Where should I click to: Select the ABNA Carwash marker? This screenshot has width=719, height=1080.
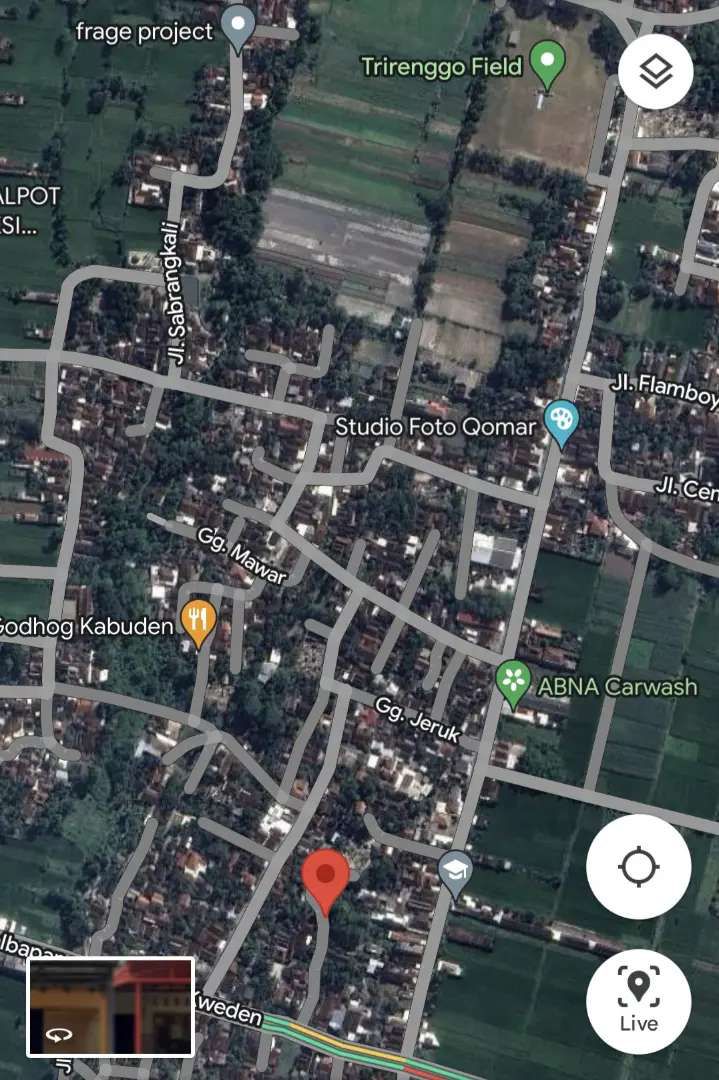pos(513,684)
